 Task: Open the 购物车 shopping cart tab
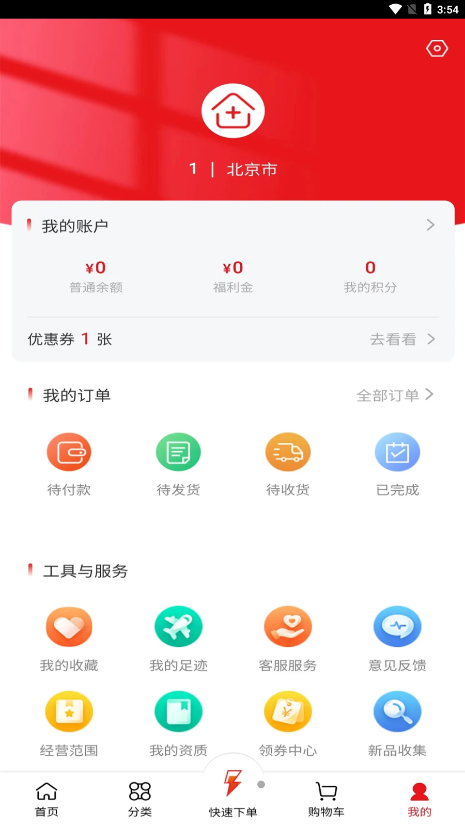pos(326,799)
